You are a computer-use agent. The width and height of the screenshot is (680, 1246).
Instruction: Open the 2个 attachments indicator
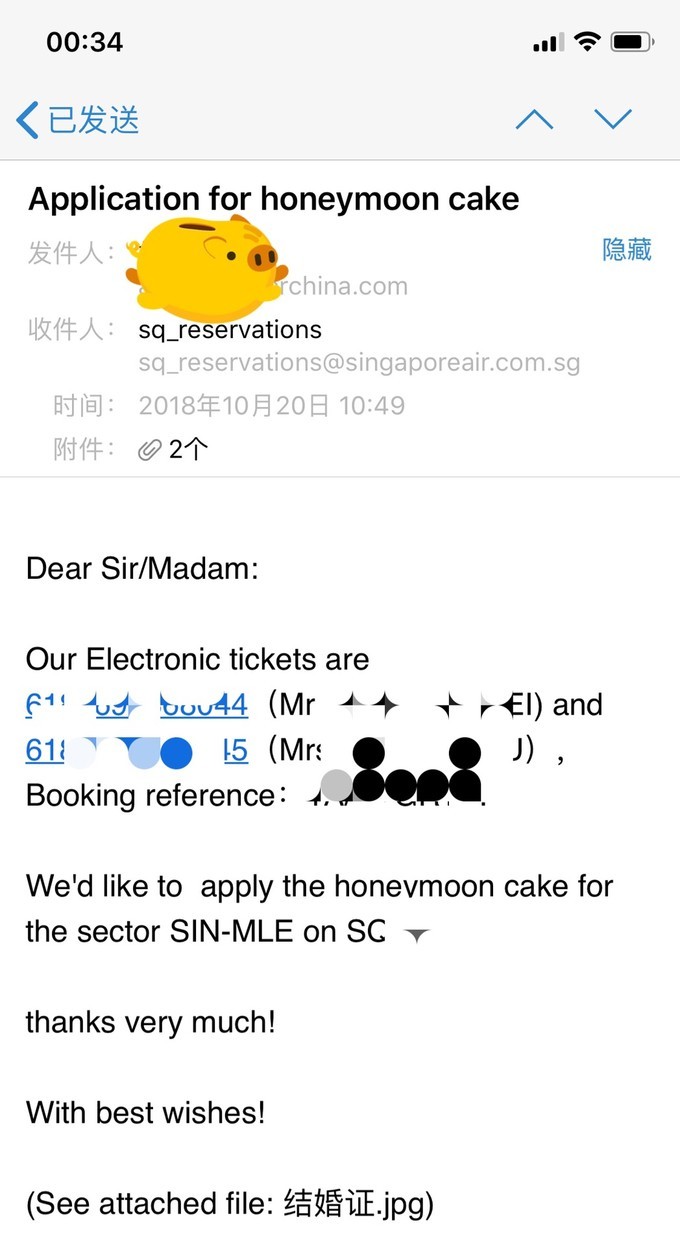coord(174,450)
